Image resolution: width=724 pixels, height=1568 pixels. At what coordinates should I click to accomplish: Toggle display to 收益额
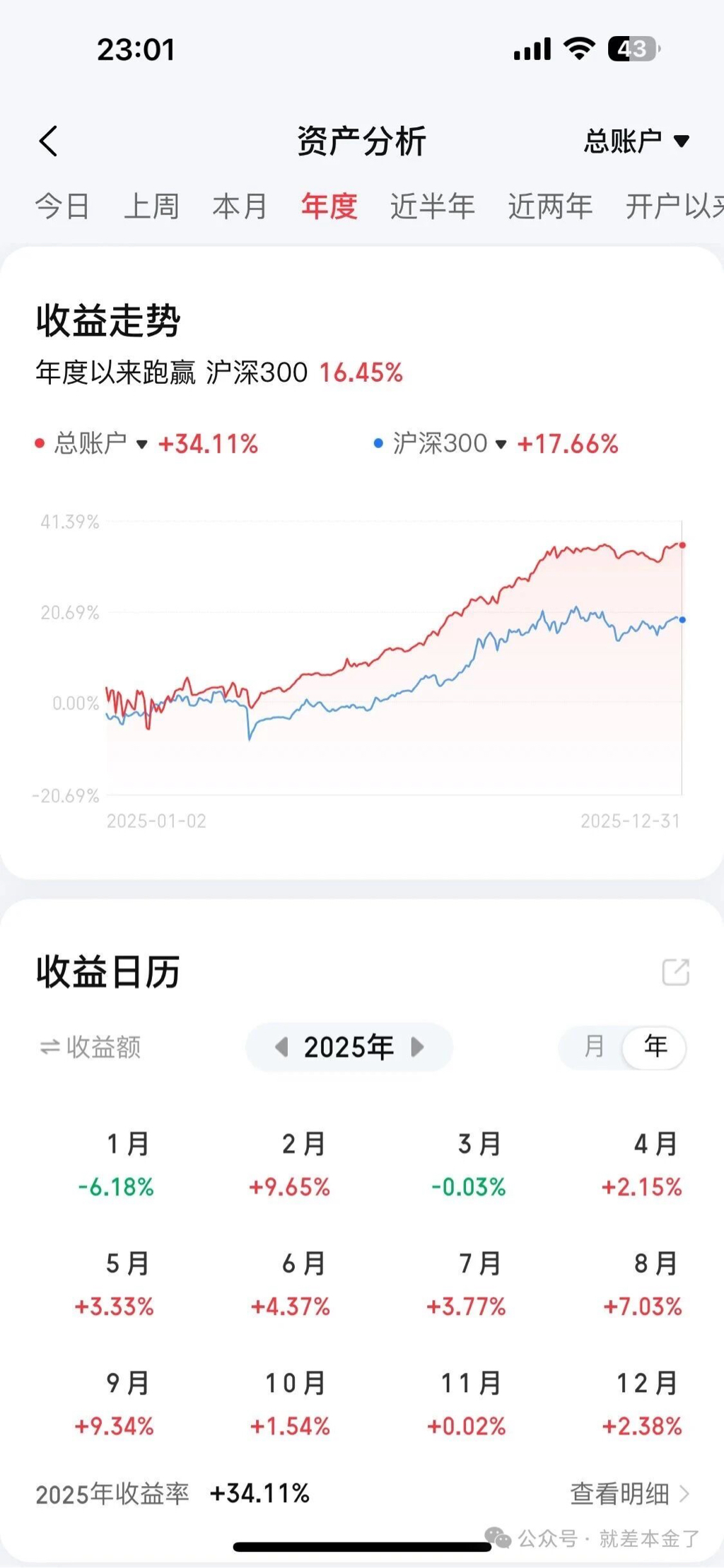(90, 1047)
